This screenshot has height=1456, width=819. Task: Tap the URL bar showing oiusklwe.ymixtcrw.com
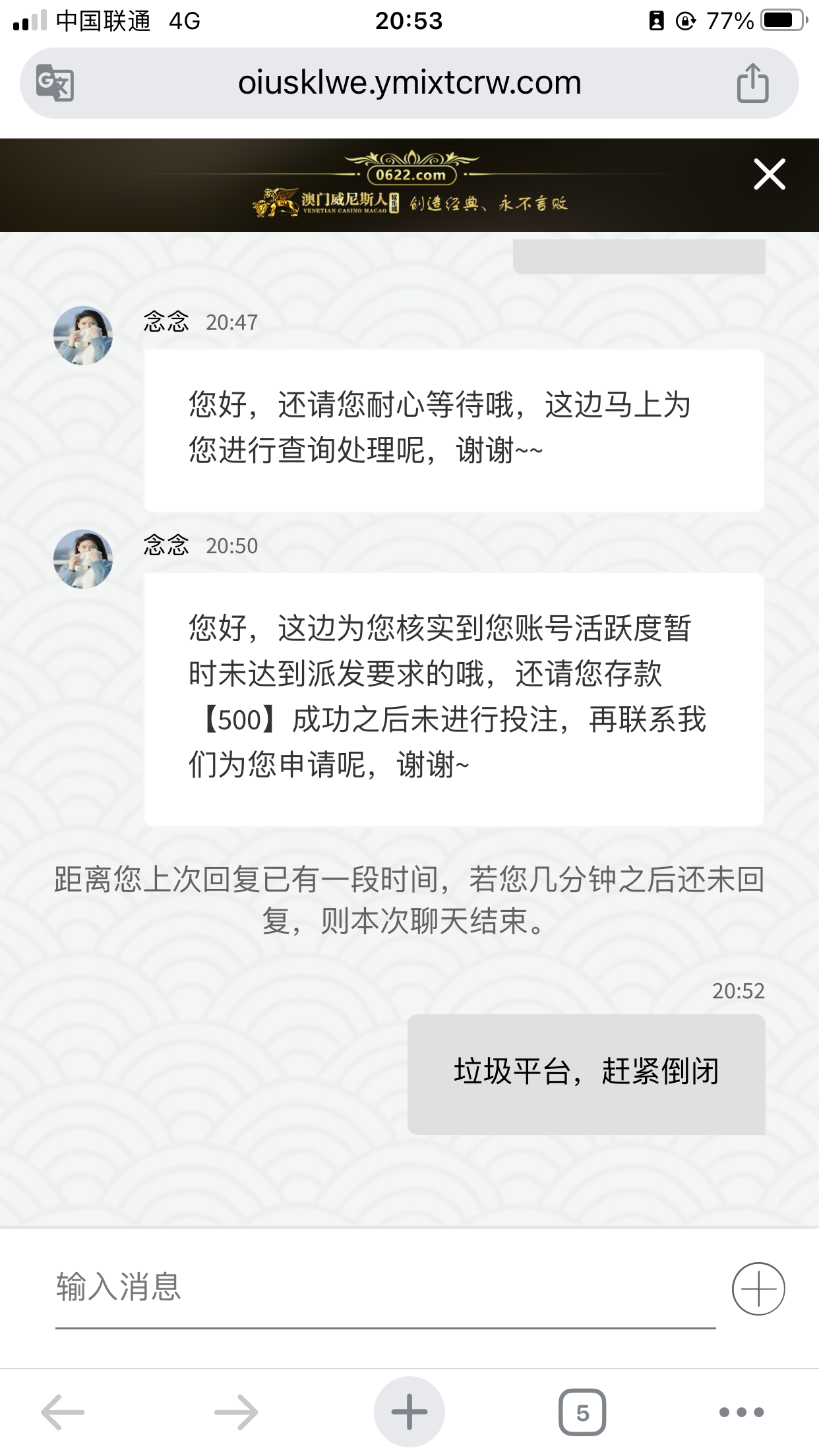(409, 82)
